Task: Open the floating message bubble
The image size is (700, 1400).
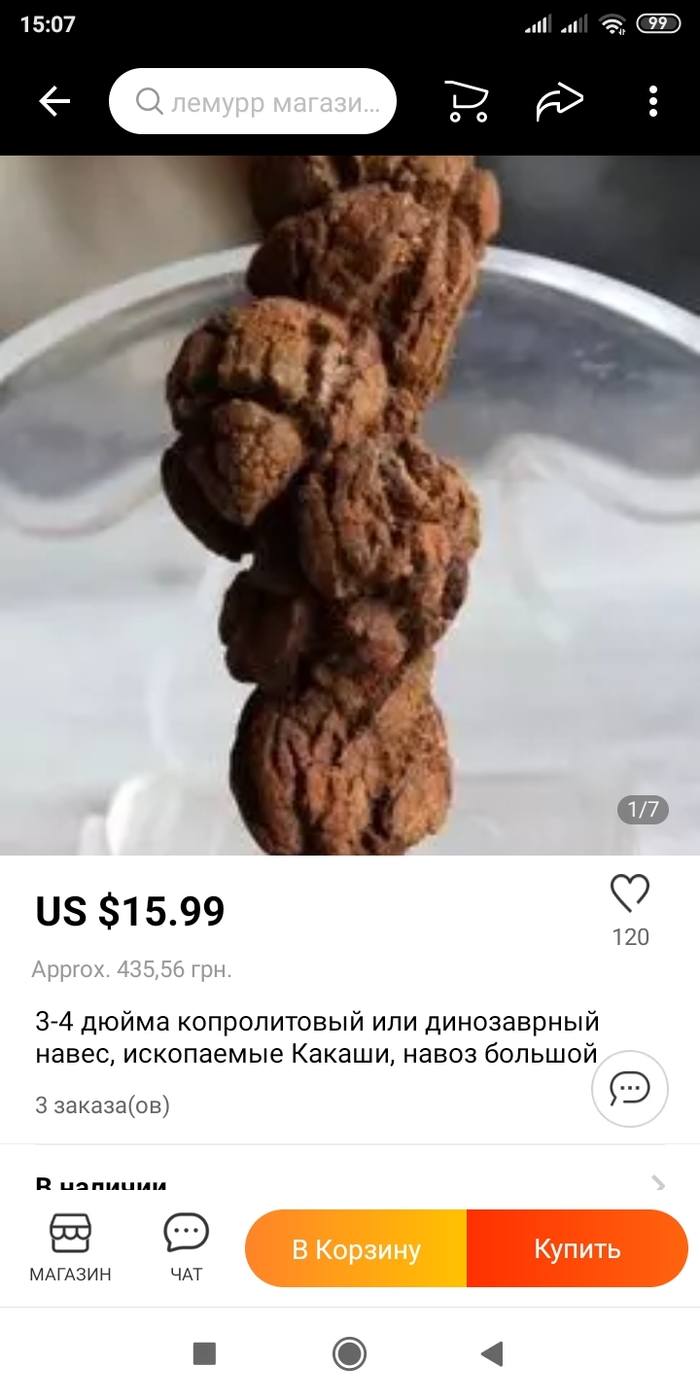Action: coord(630,1088)
